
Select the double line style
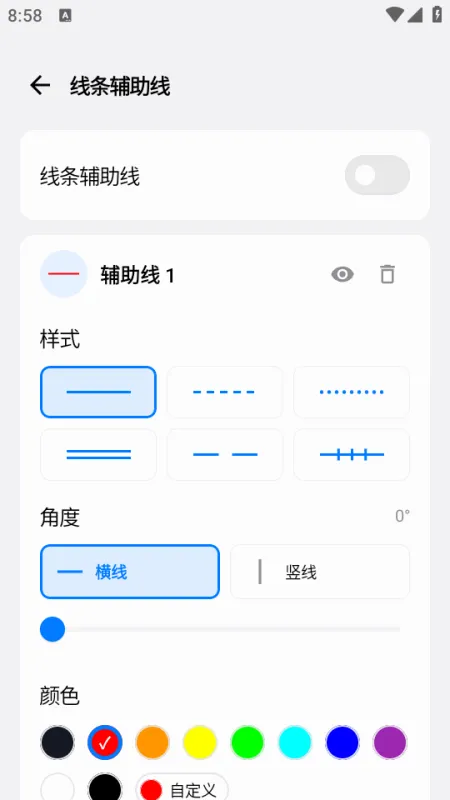pyautogui.click(x=98, y=455)
